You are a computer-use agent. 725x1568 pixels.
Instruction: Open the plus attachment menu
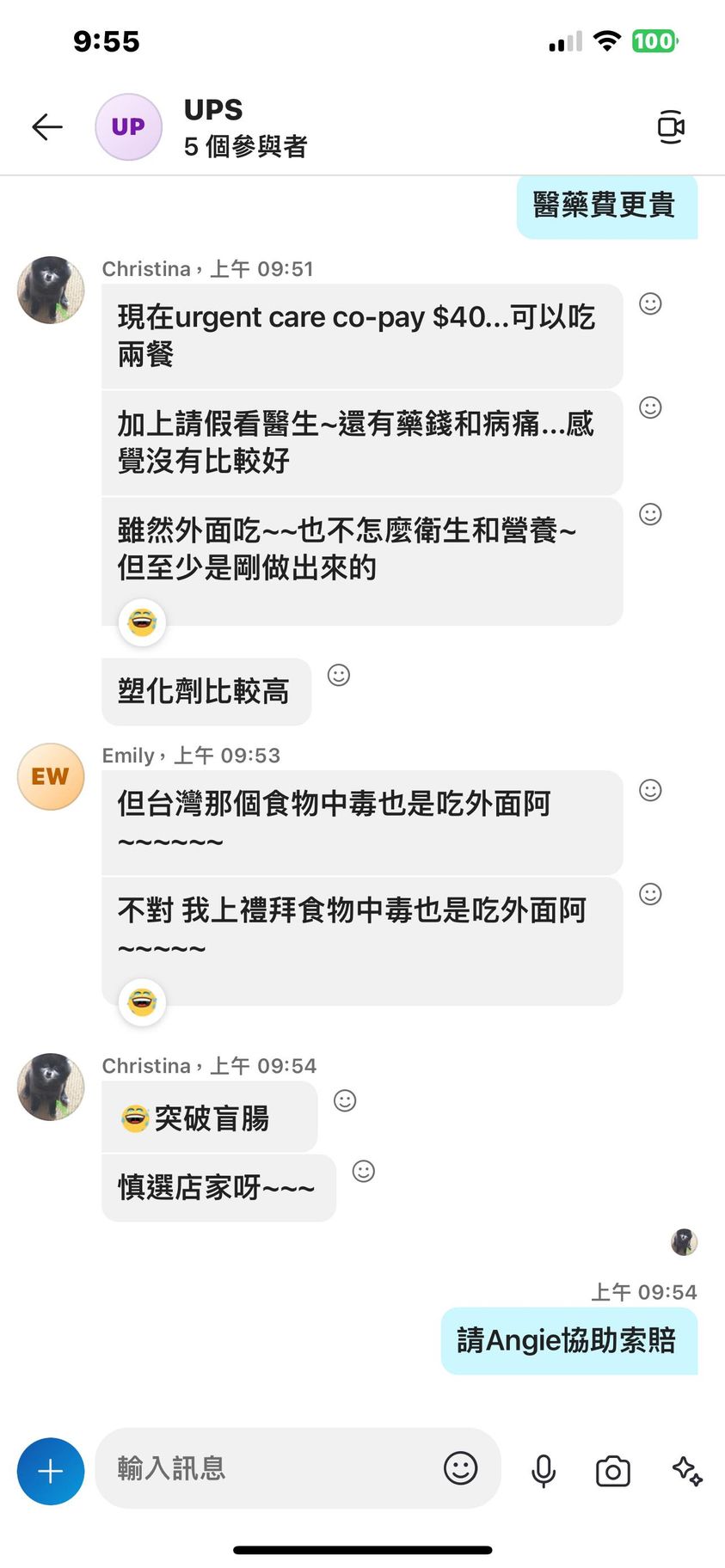click(51, 1471)
